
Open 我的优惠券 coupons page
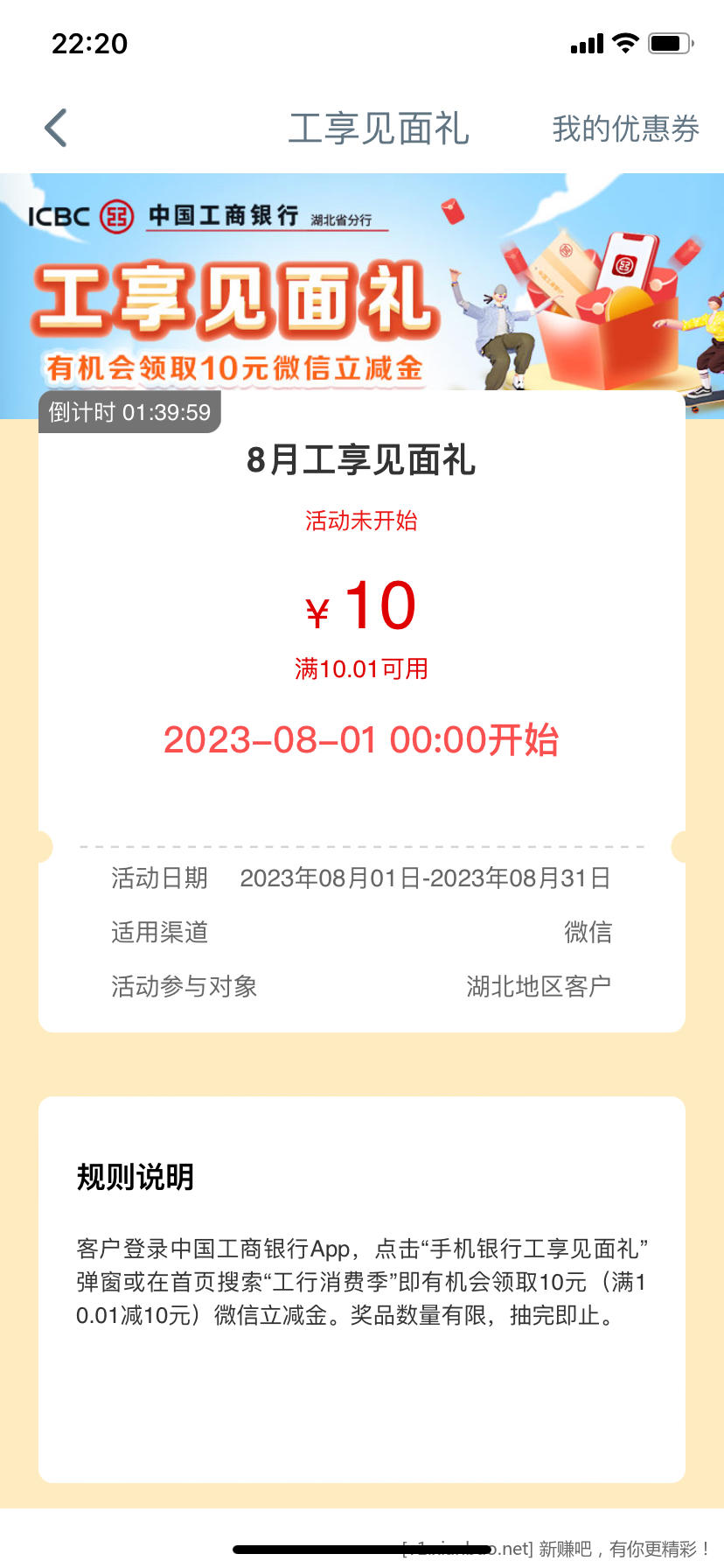click(x=625, y=129)
